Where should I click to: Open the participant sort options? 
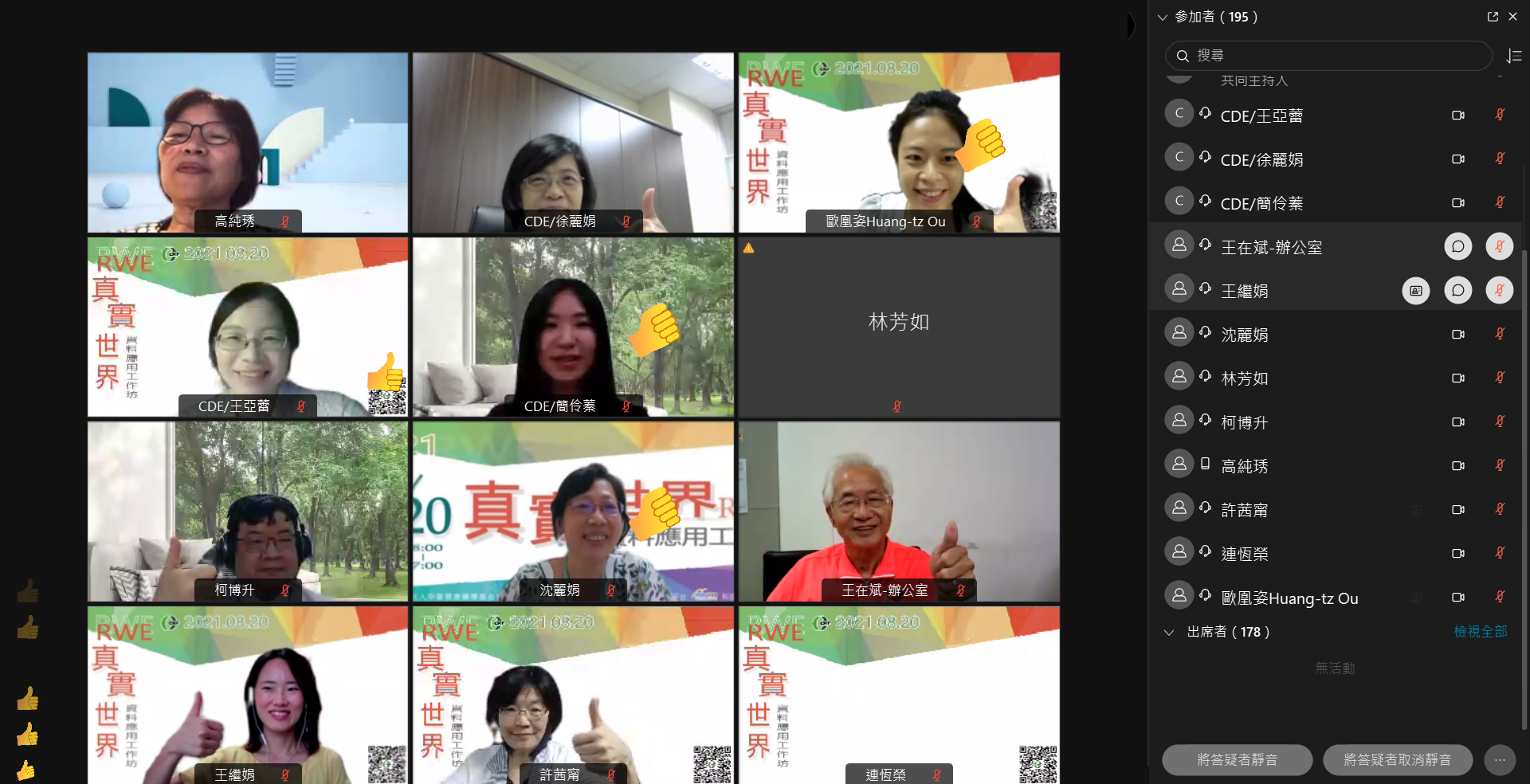click(x=1514, y=56)
